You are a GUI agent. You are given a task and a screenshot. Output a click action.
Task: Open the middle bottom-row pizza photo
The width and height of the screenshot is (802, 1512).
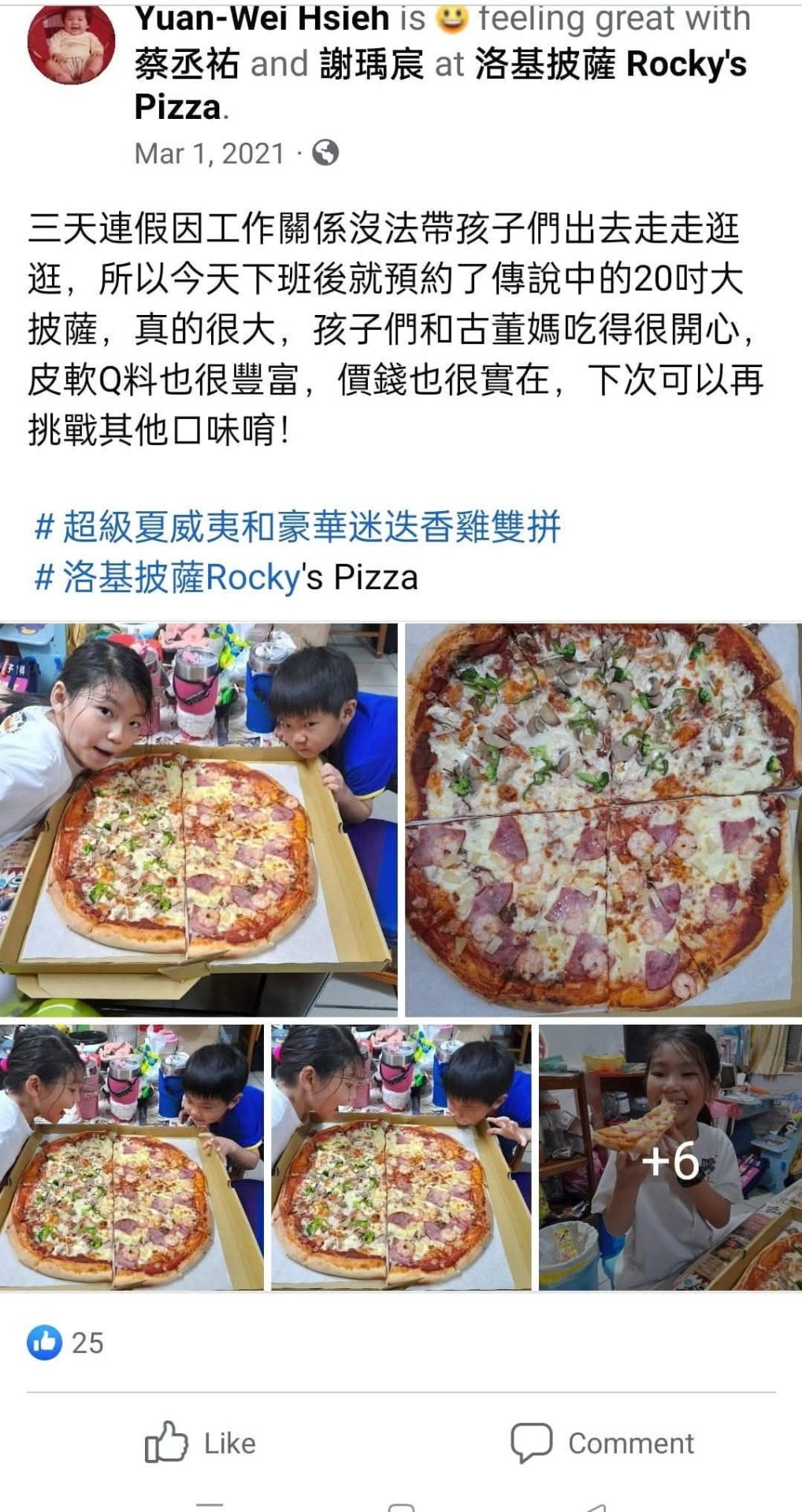(401, 1157)
